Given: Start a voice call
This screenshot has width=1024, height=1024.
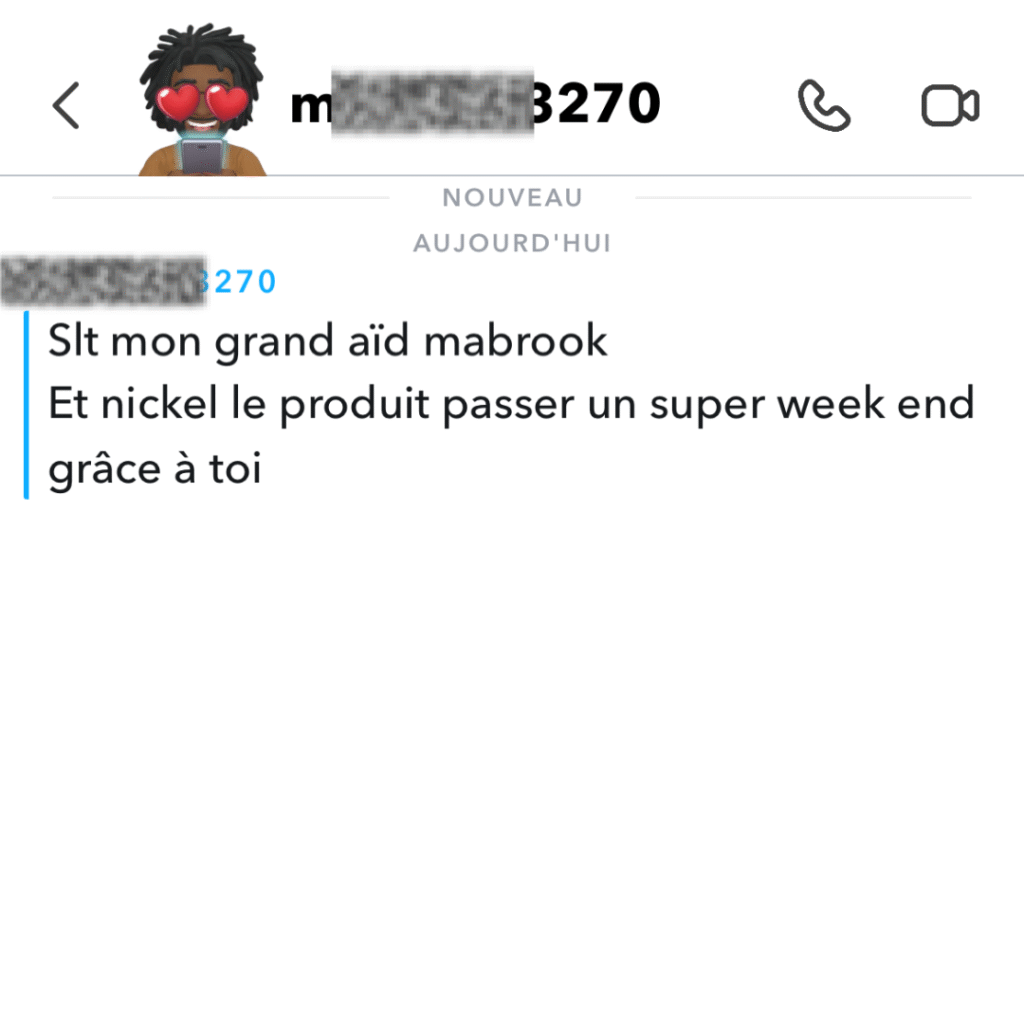Looking at the screenshot, I should (824, 106).
